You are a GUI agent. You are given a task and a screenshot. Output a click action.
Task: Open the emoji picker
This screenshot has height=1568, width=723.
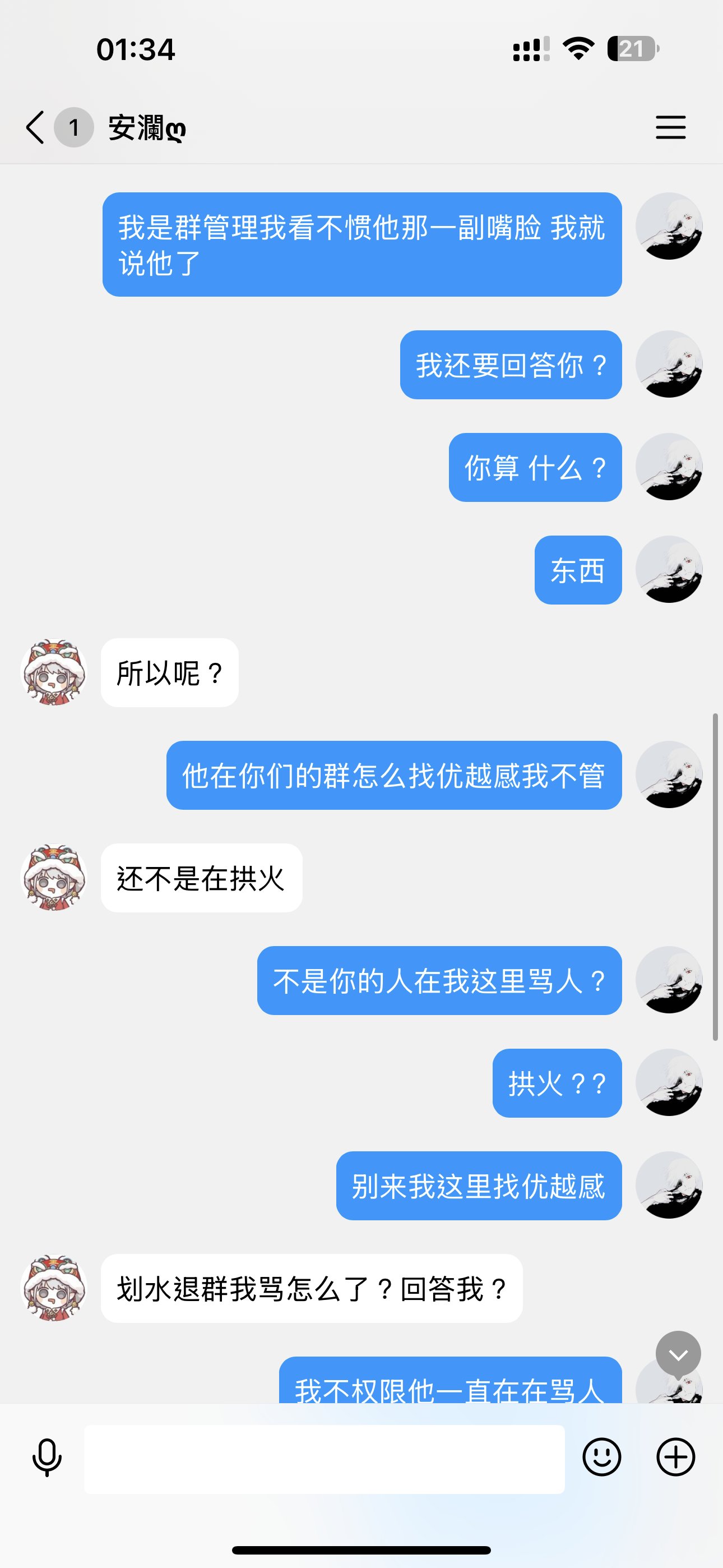coord(601,1457)
